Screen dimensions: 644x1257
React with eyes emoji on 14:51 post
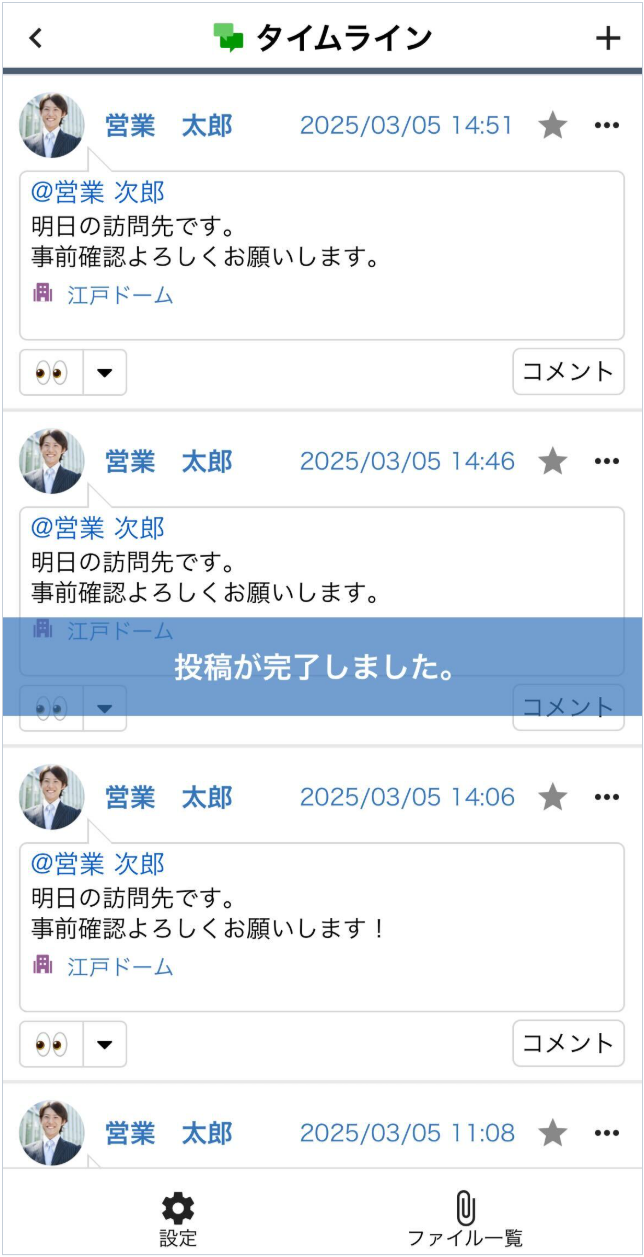click(52, 373)
